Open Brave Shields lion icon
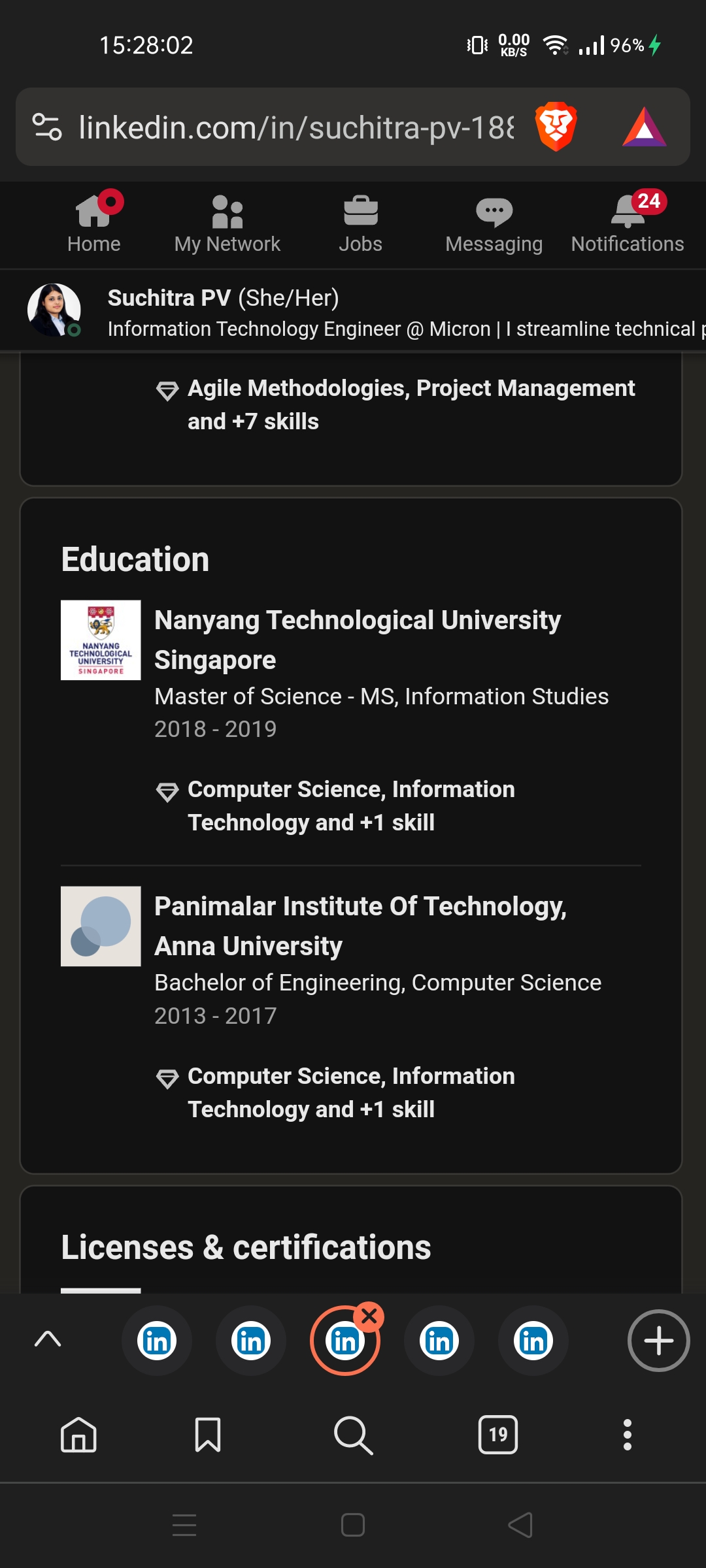The image size is (706, 1568). click(555, 127)
